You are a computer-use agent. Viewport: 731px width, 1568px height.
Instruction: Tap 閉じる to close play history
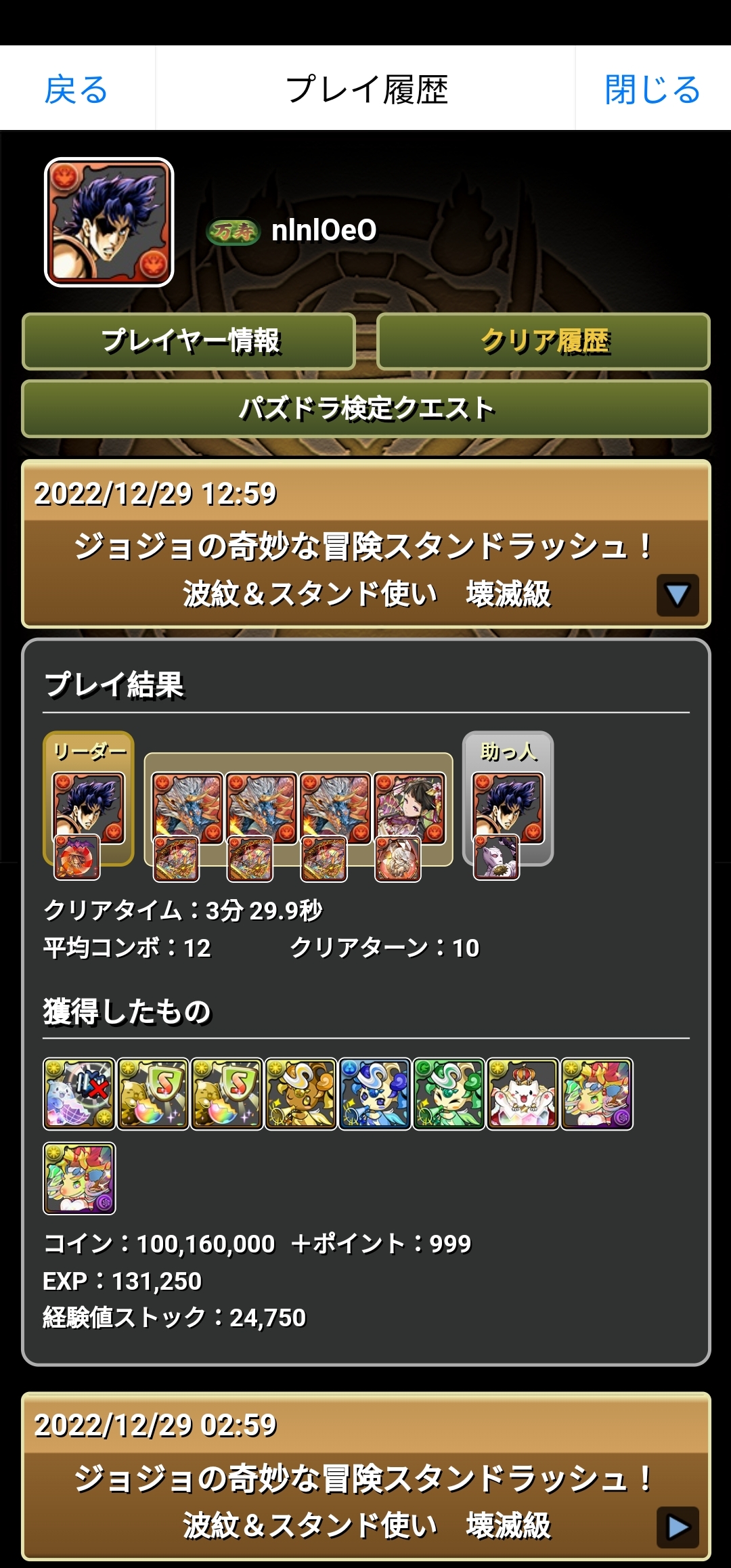point(652,89)
